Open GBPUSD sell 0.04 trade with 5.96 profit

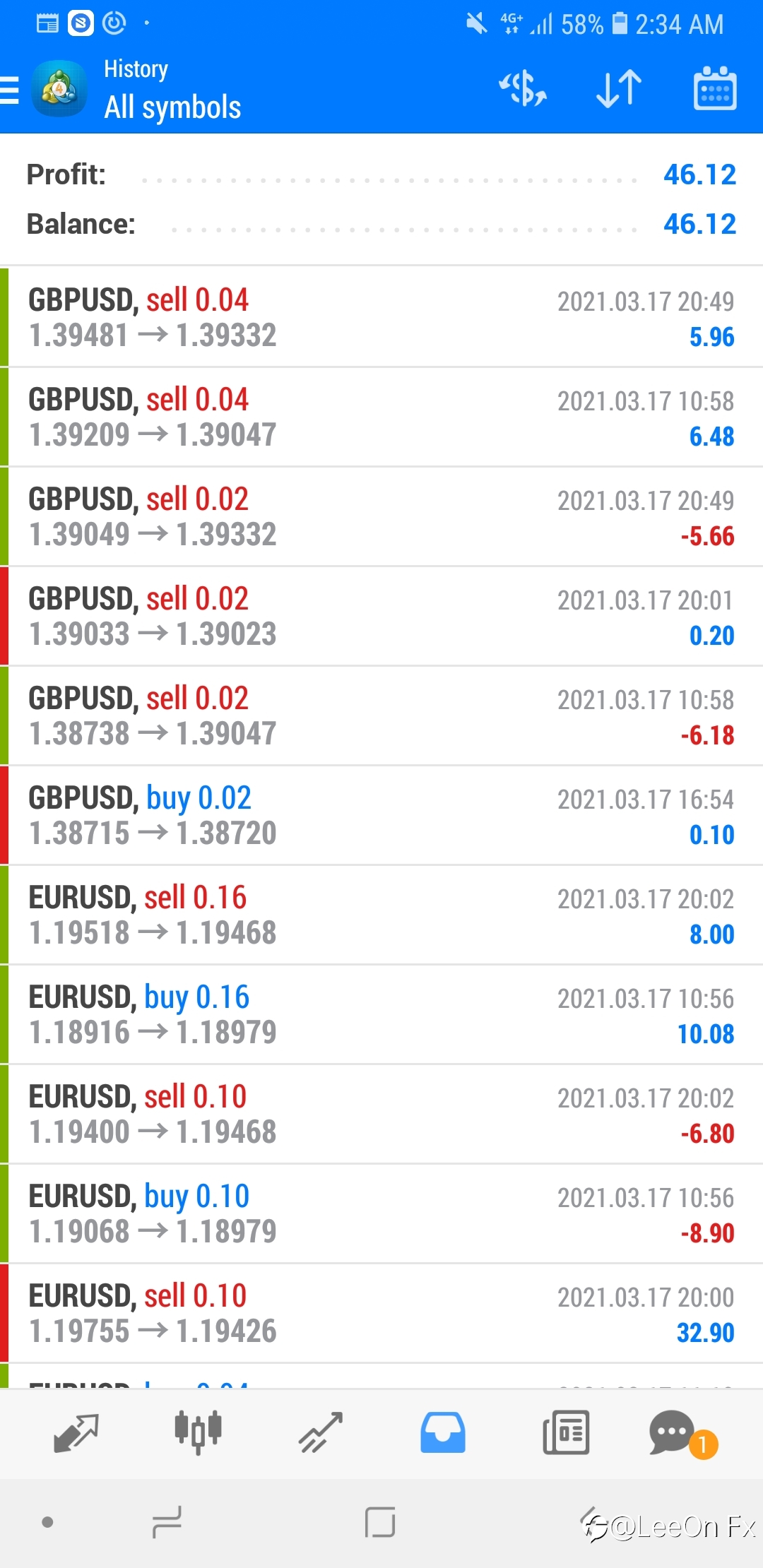(x=381, y=317)
